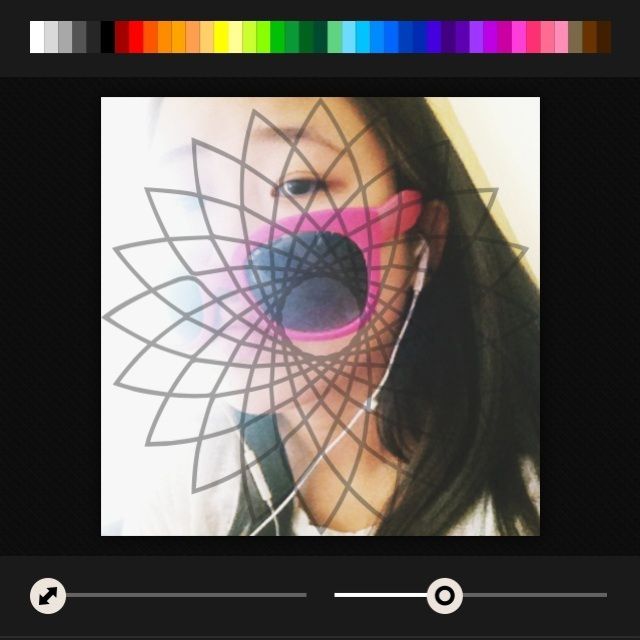Pick the bright yellow color swatch

pyautogui.click(x=221, y=37)
